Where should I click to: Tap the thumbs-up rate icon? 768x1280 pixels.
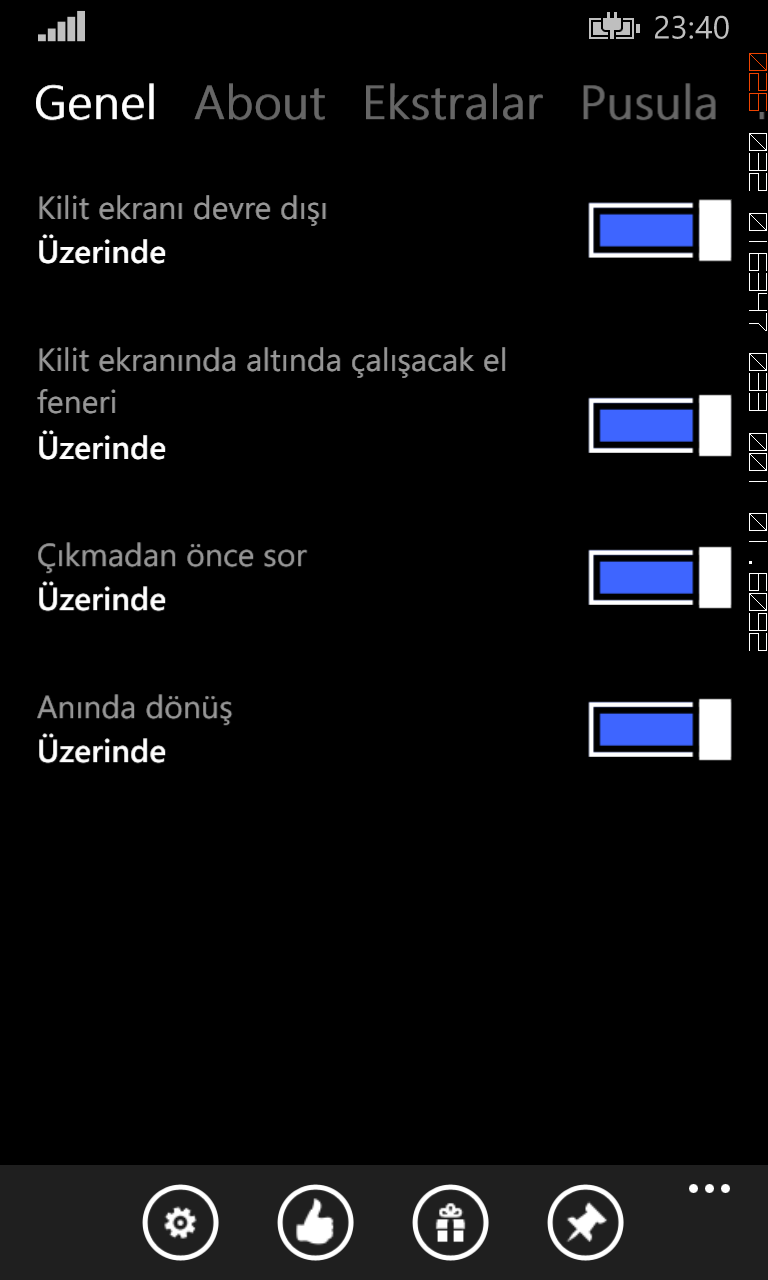(x=315, y=1222)
